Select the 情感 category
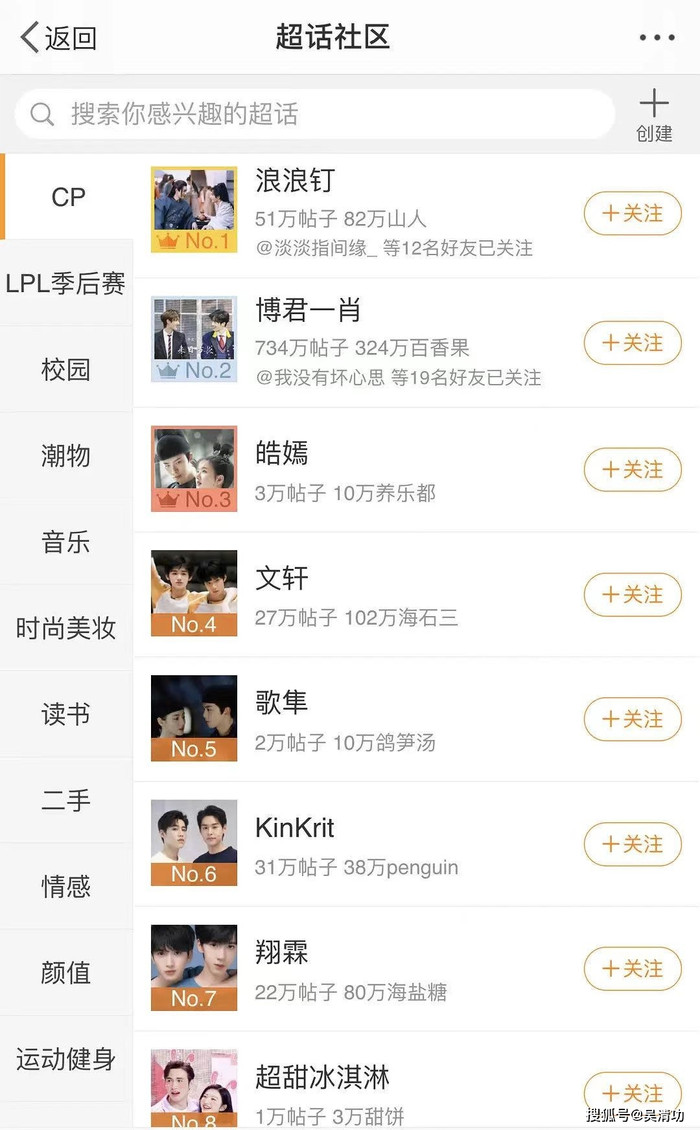Screen dimensions: 700x1130 pyautogui.click(x=66, y=886)
